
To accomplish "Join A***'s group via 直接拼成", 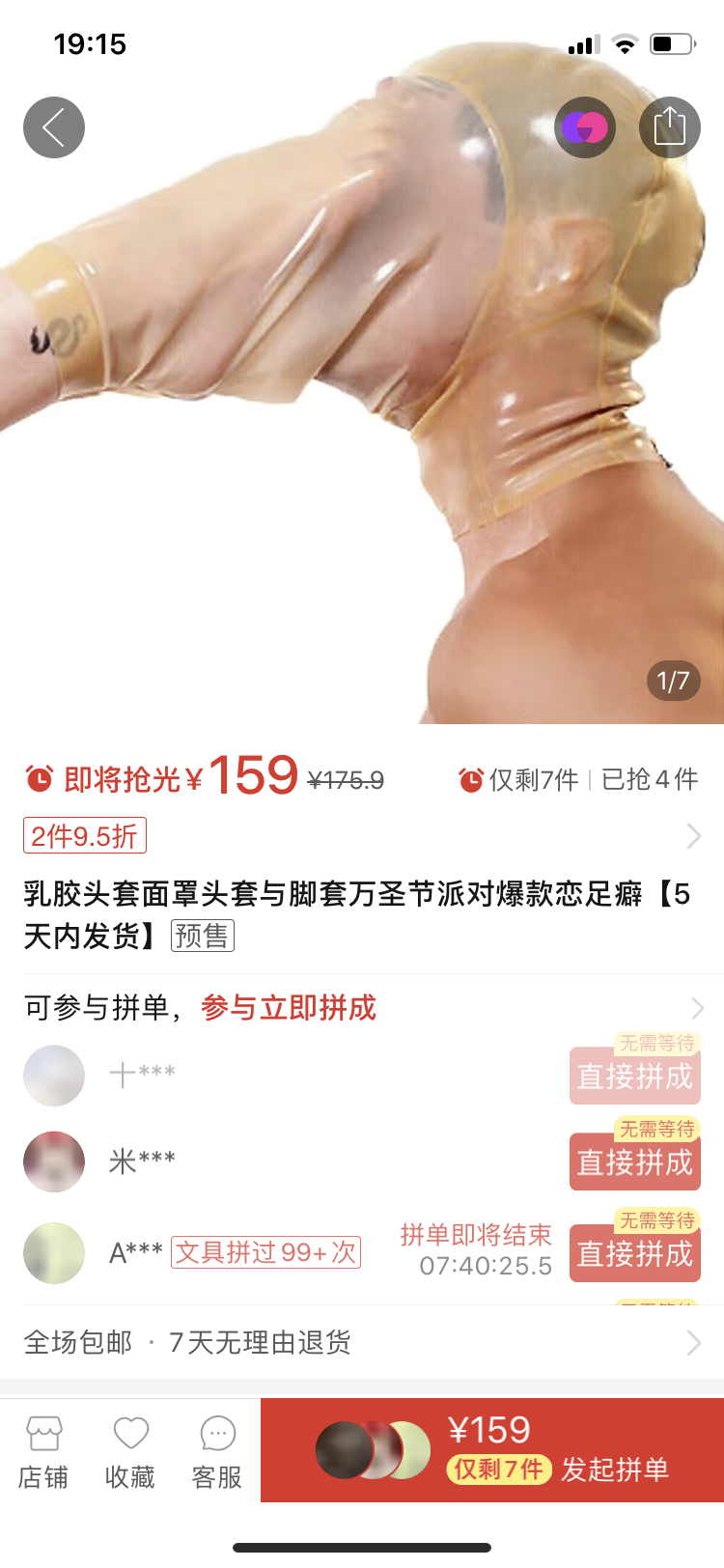I will pos(634,1253).
